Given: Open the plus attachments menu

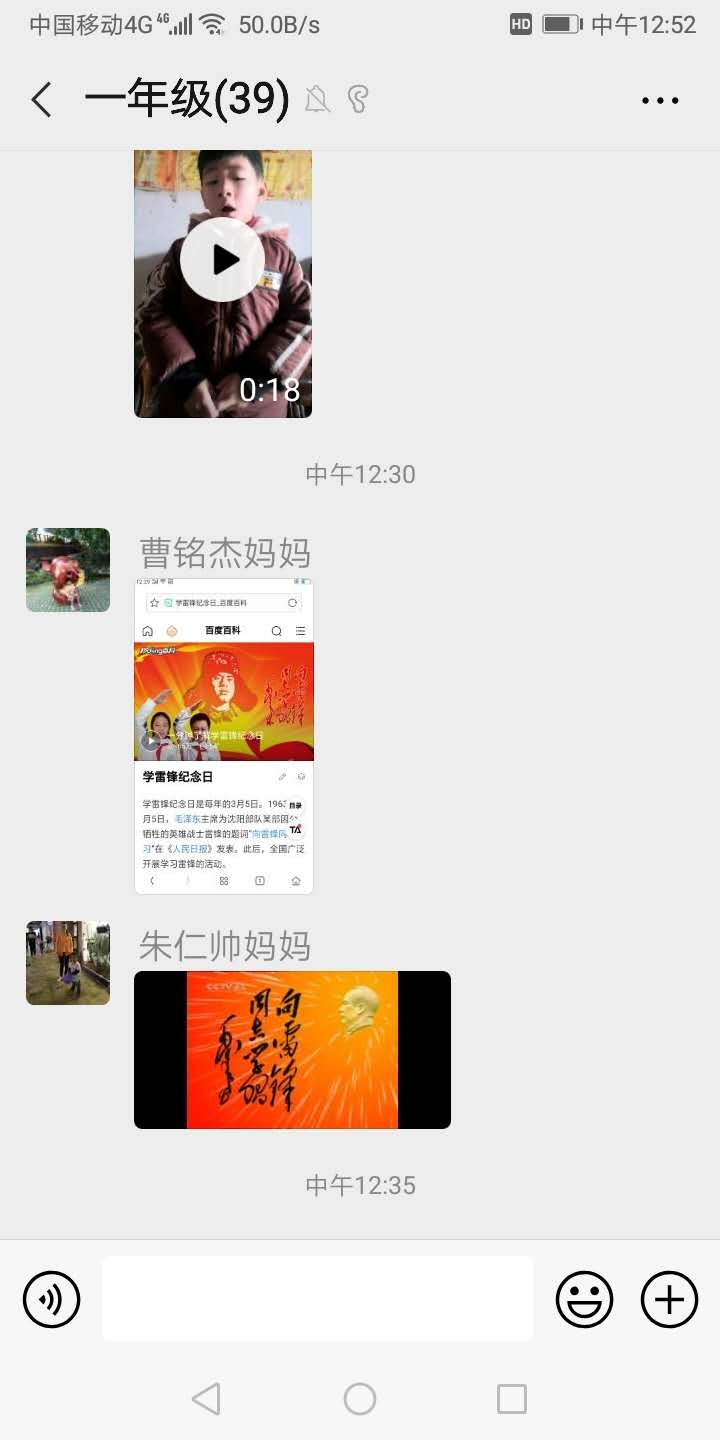Looking at the screenshot, I should [669, 1299].
